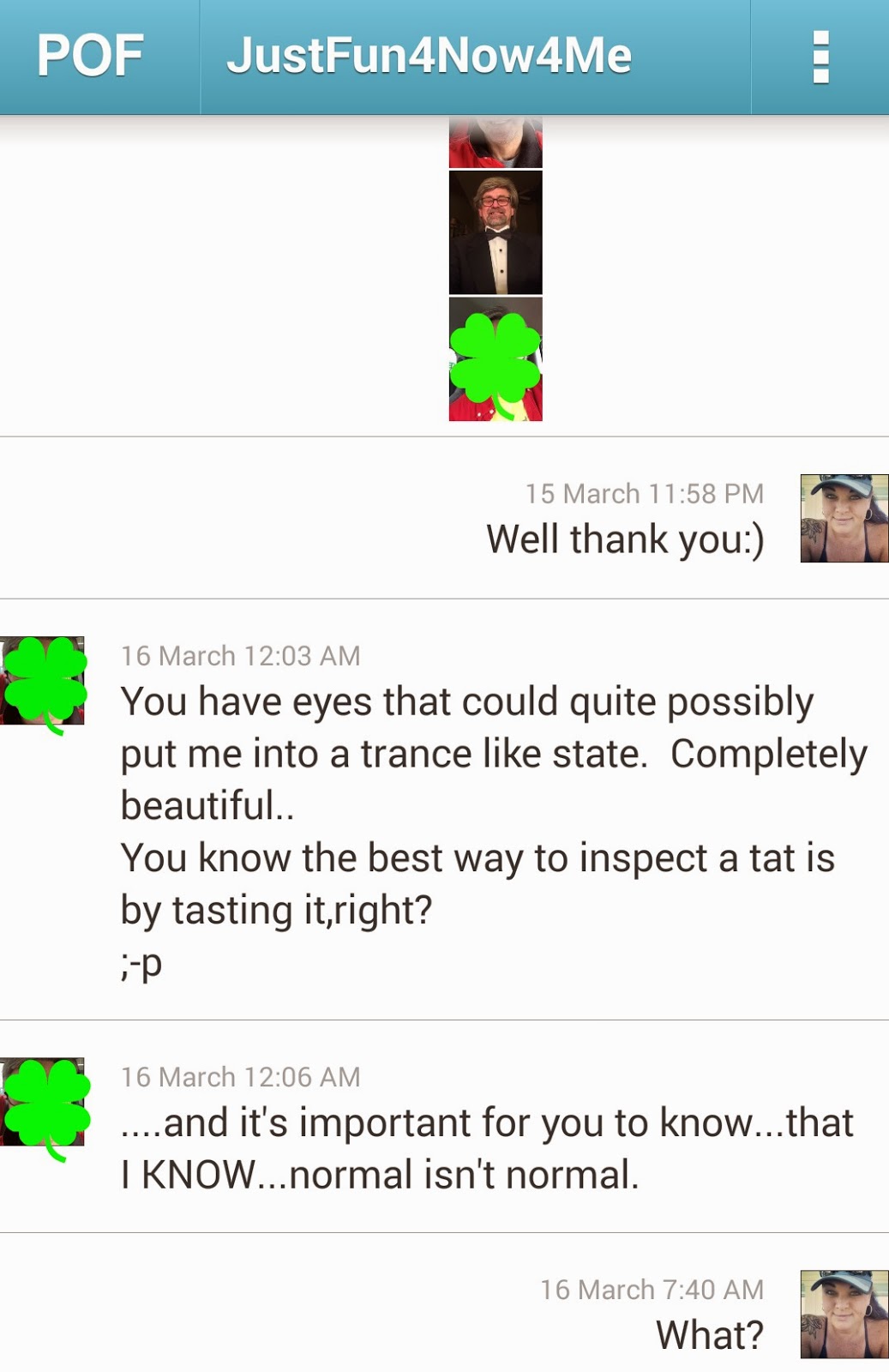View the photo of the man in a tuxedo
889x1372 pixels.
click(x=496, y=232)
